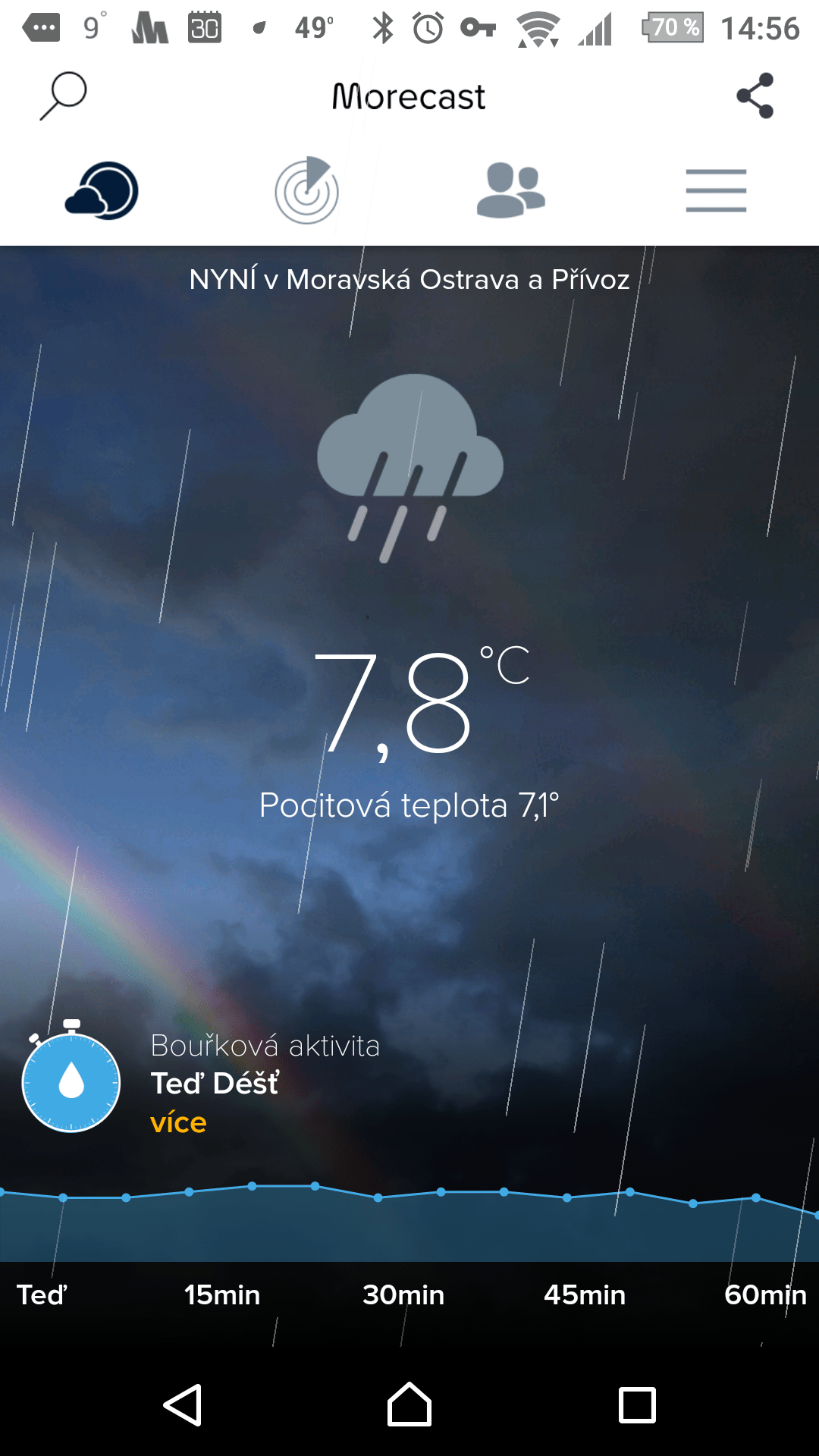Tap the 'více' link for details
The image size is (819, 1456).
178,1122
